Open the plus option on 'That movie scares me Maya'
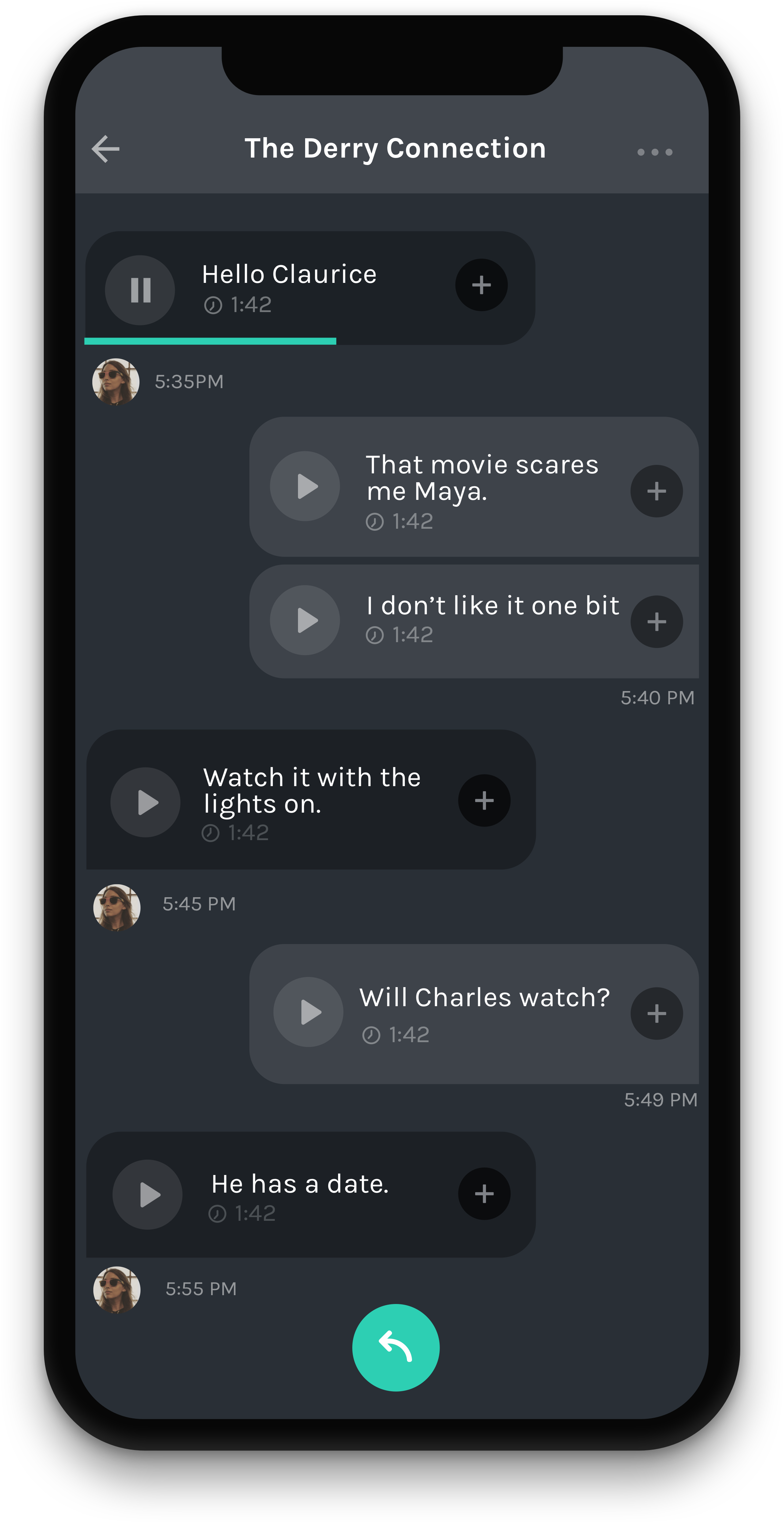Image resolution: width=784 pixels, height=1522 pixels. tap(656, 490)
